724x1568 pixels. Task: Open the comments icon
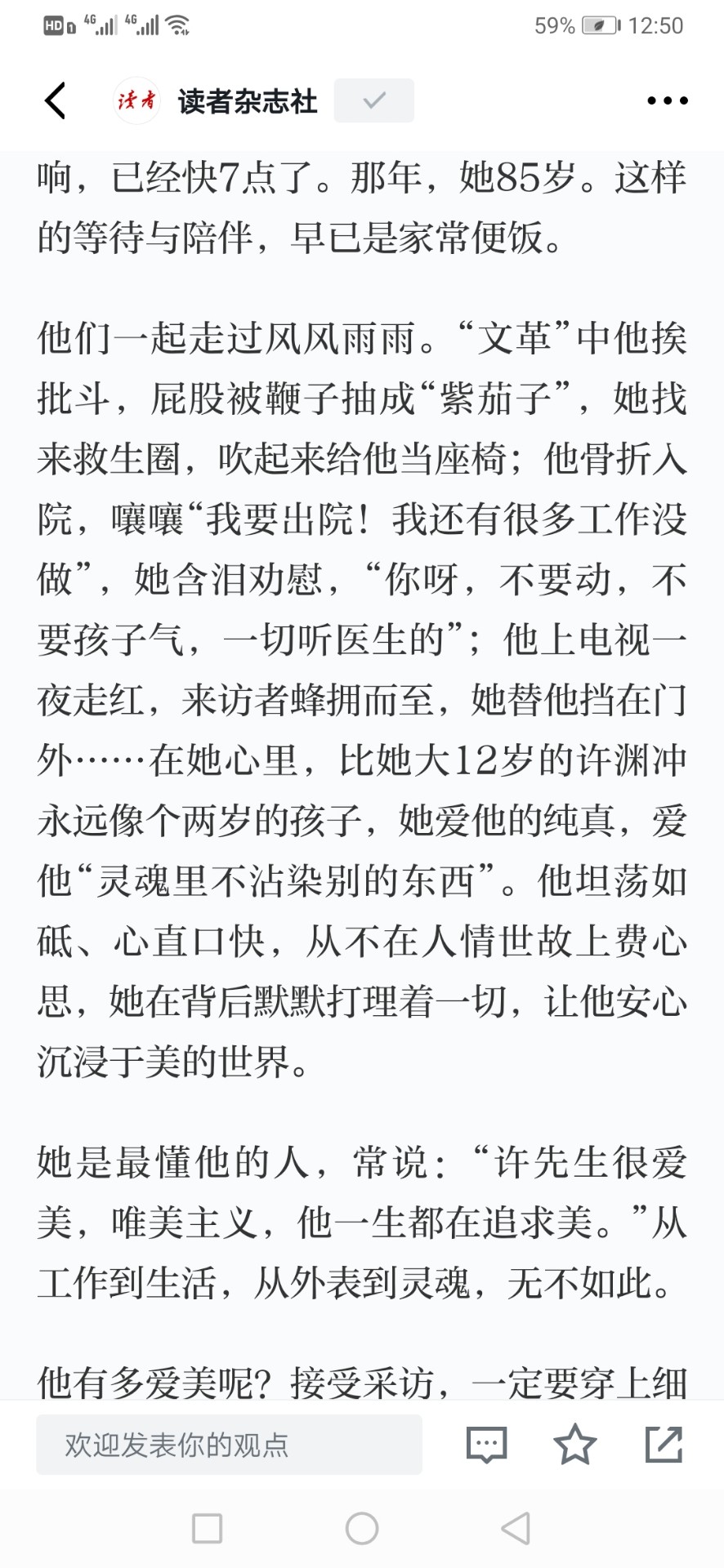coord(486,1445)
